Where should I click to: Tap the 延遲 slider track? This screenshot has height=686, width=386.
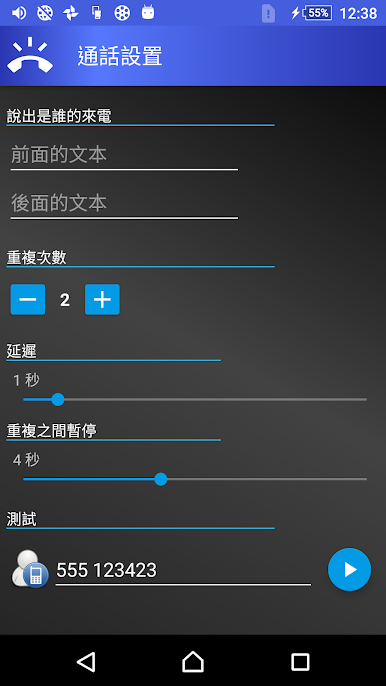pyautogui.click(x=195, y=399)
